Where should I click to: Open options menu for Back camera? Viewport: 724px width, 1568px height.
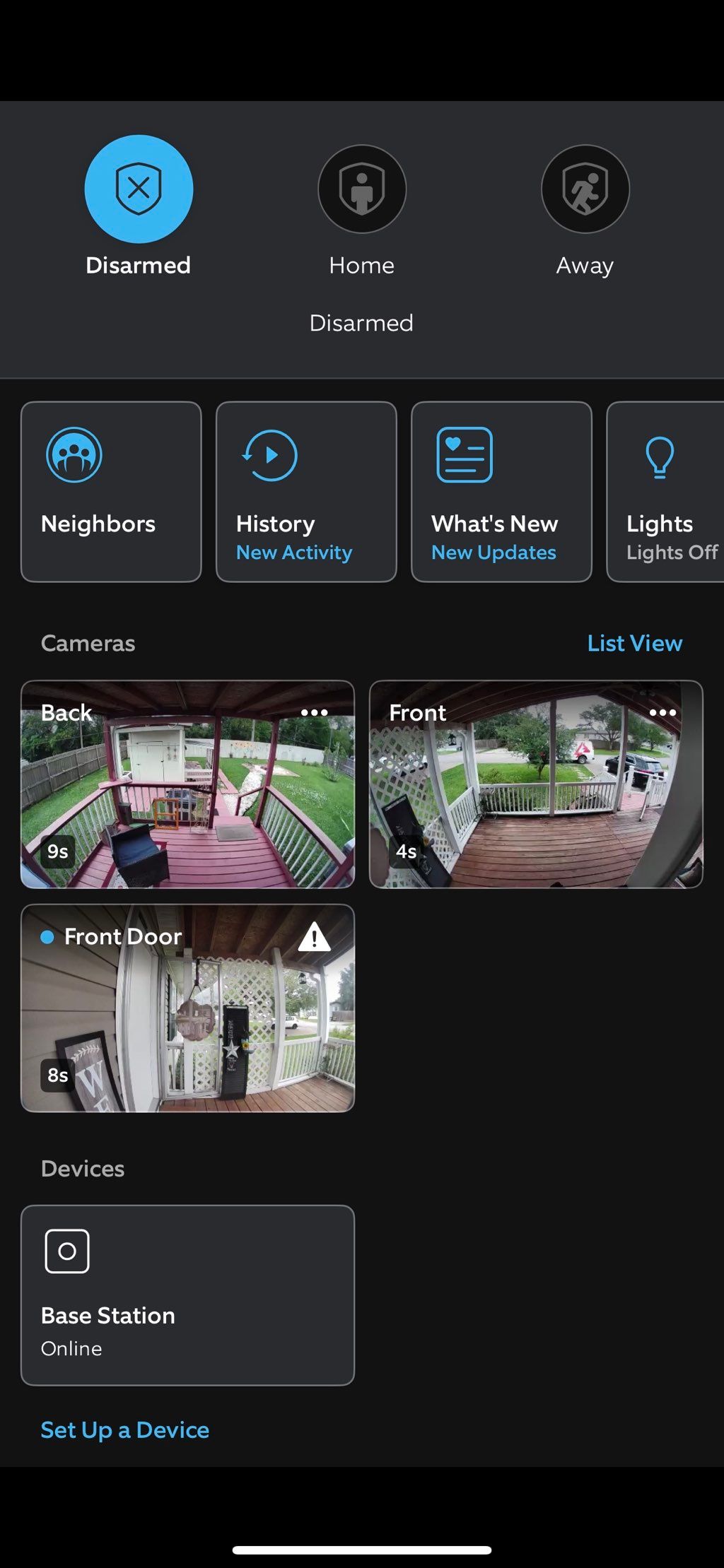coord(314,712)
